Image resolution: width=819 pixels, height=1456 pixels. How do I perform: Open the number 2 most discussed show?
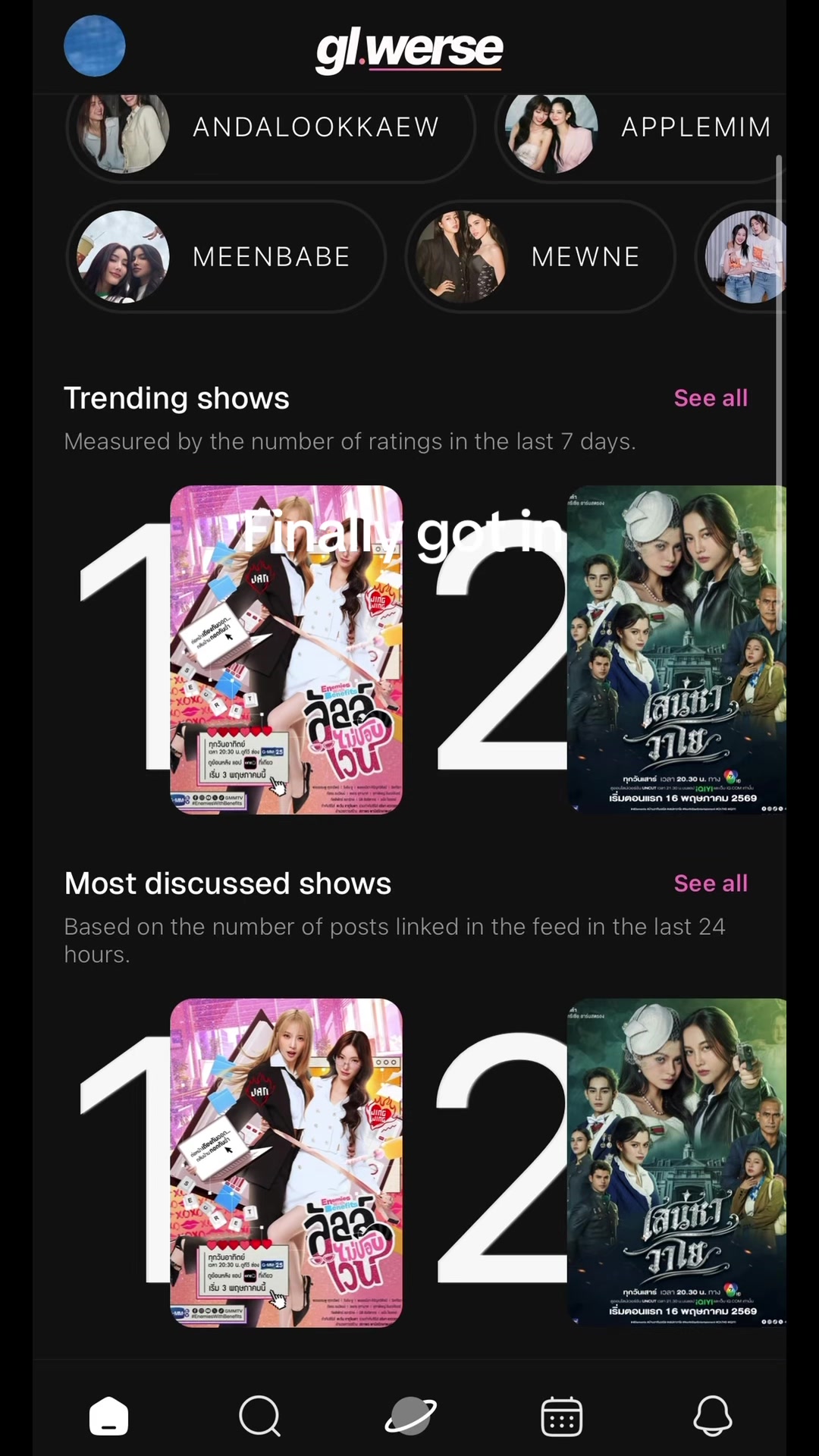(676, 1163)
